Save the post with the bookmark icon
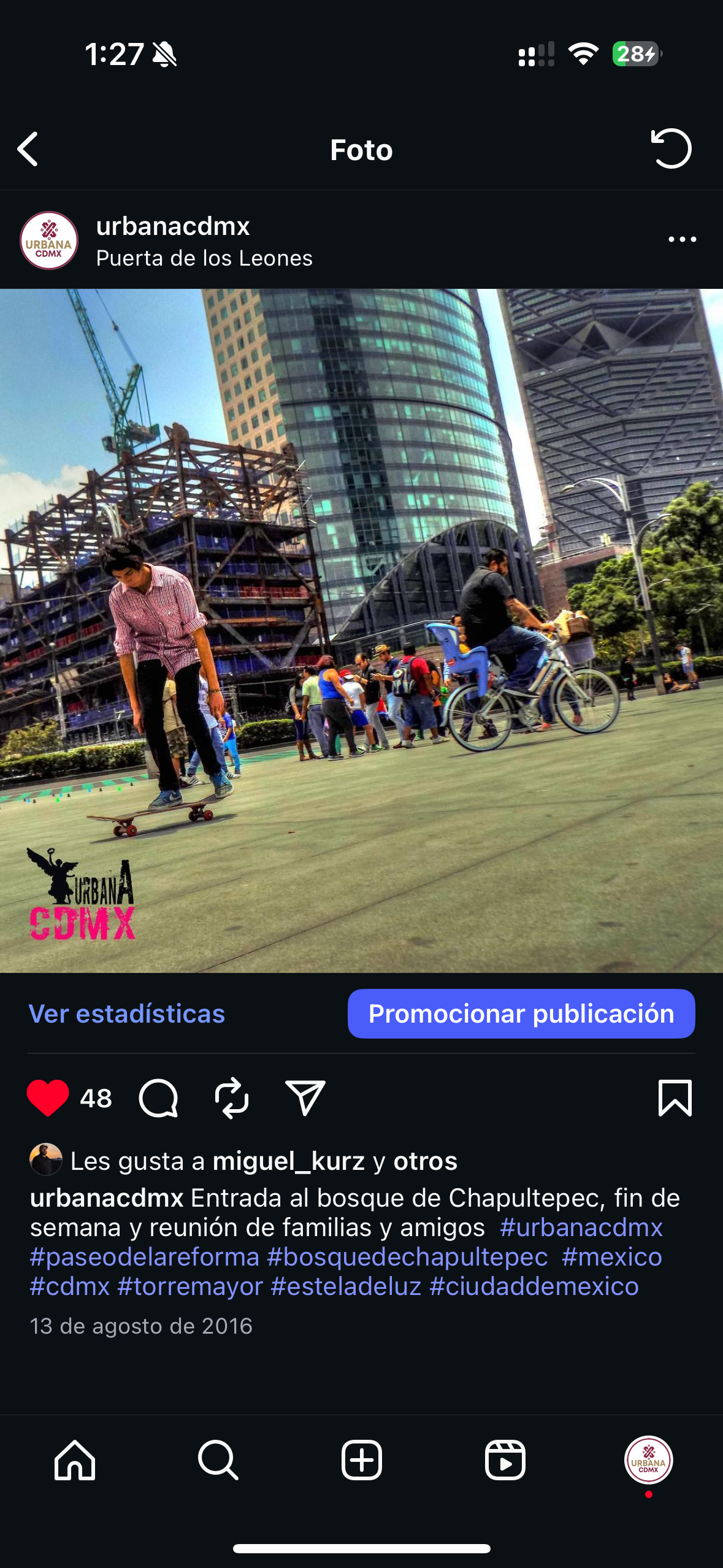This screenshot has width=723, height=1568. click(x=675, y=1097)
